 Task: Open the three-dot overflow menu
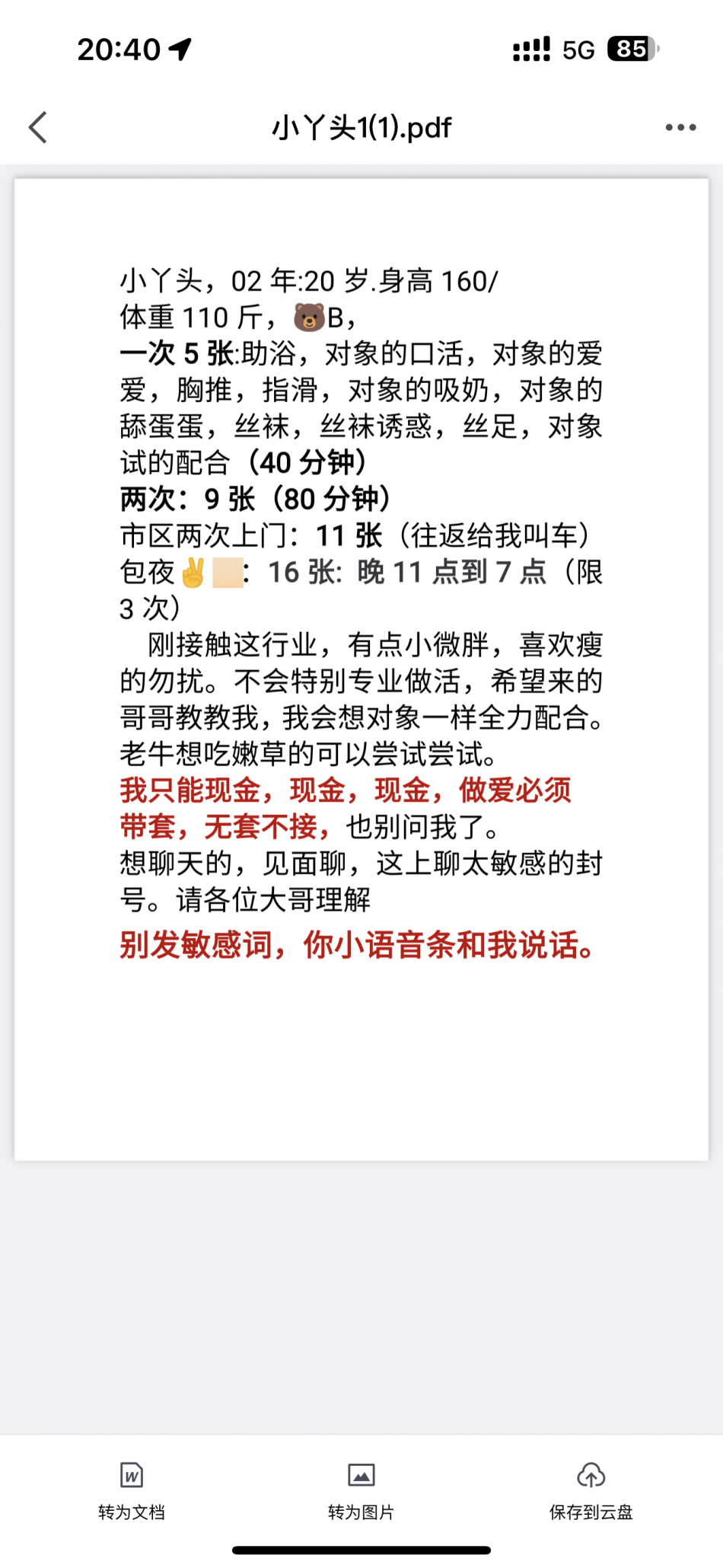point(680,127)
